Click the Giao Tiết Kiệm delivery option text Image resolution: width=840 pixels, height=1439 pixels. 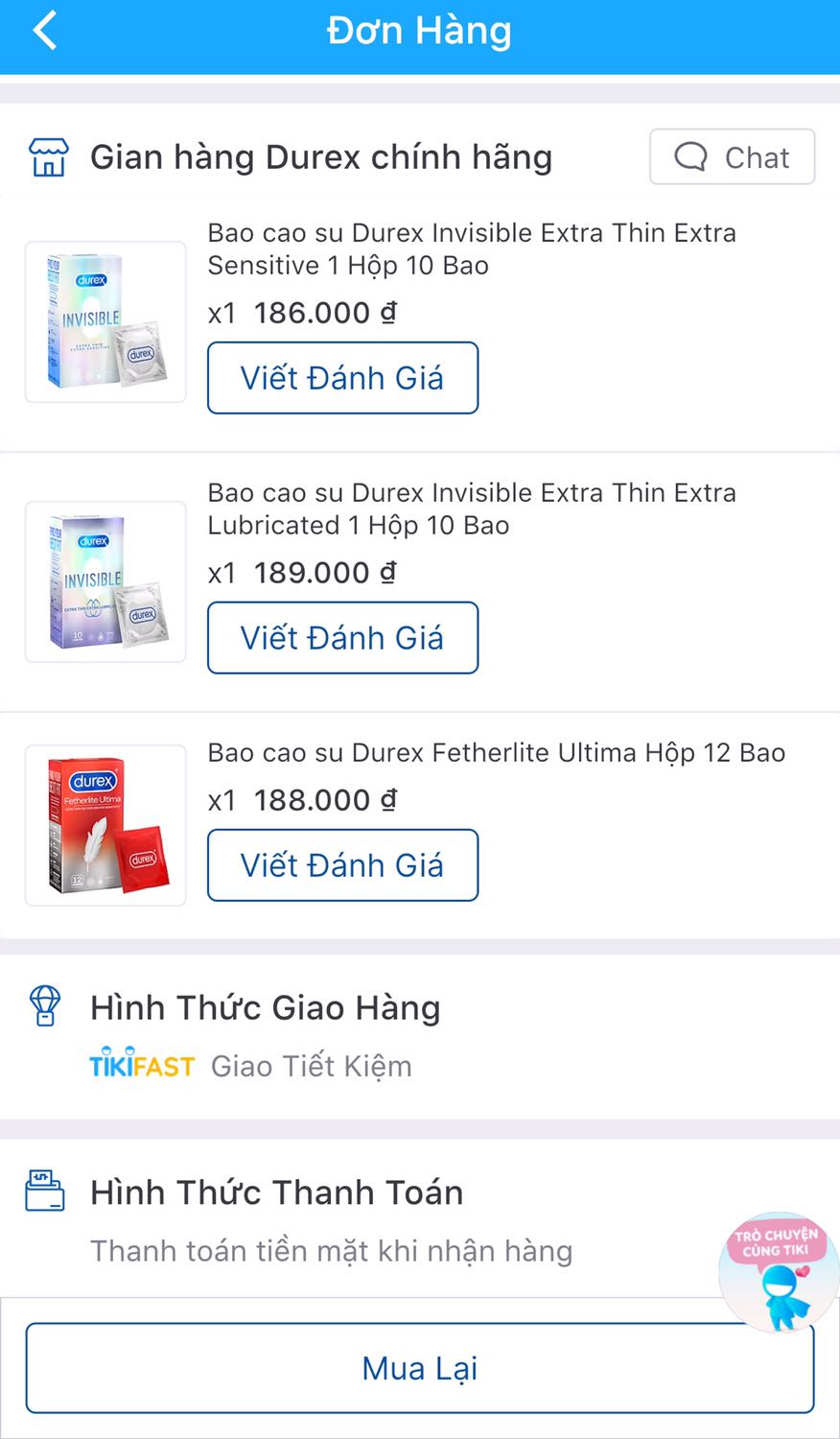click(x=311, y=1065)
